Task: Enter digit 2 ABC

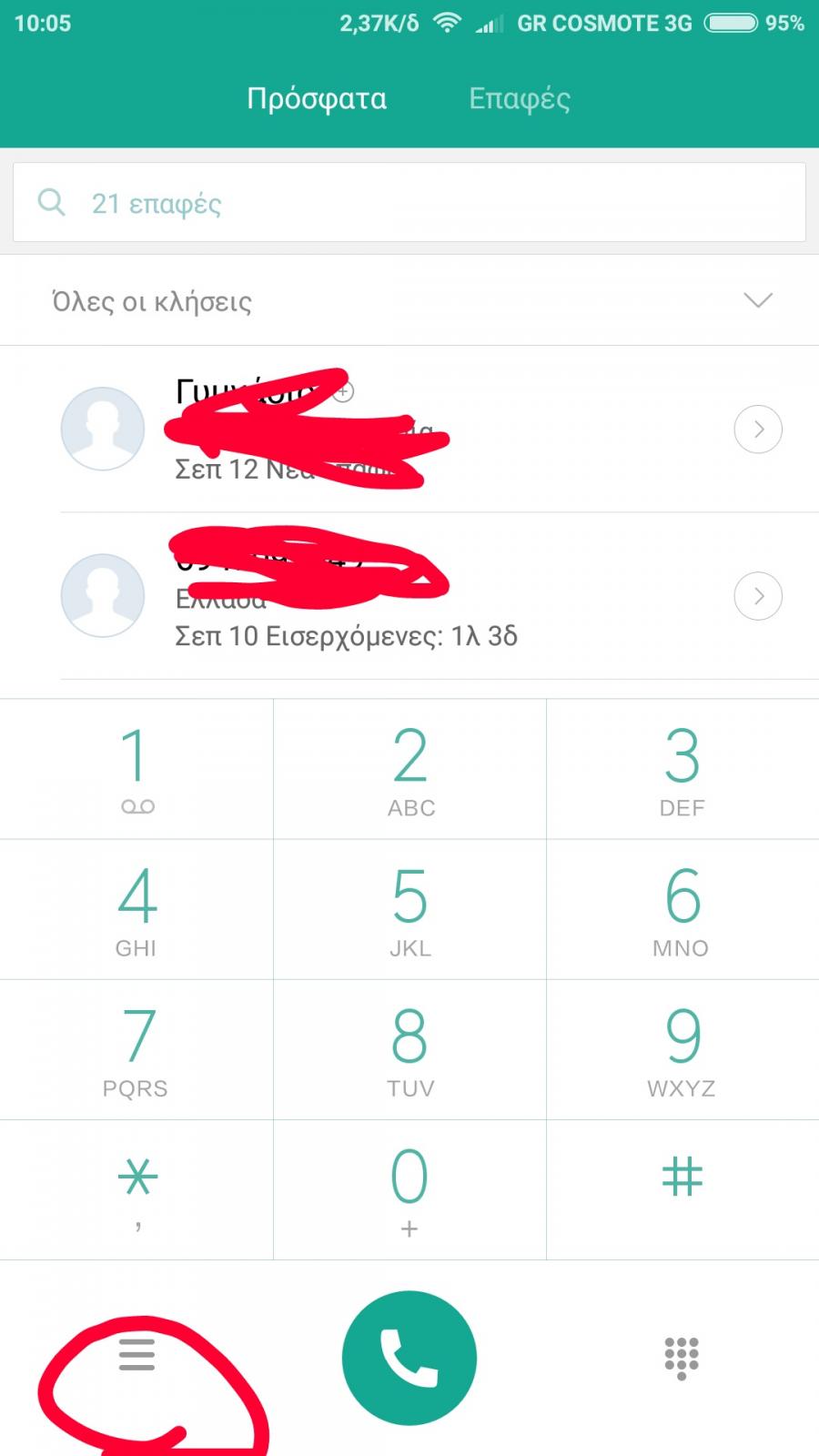Action: click(x=409, y=769)
